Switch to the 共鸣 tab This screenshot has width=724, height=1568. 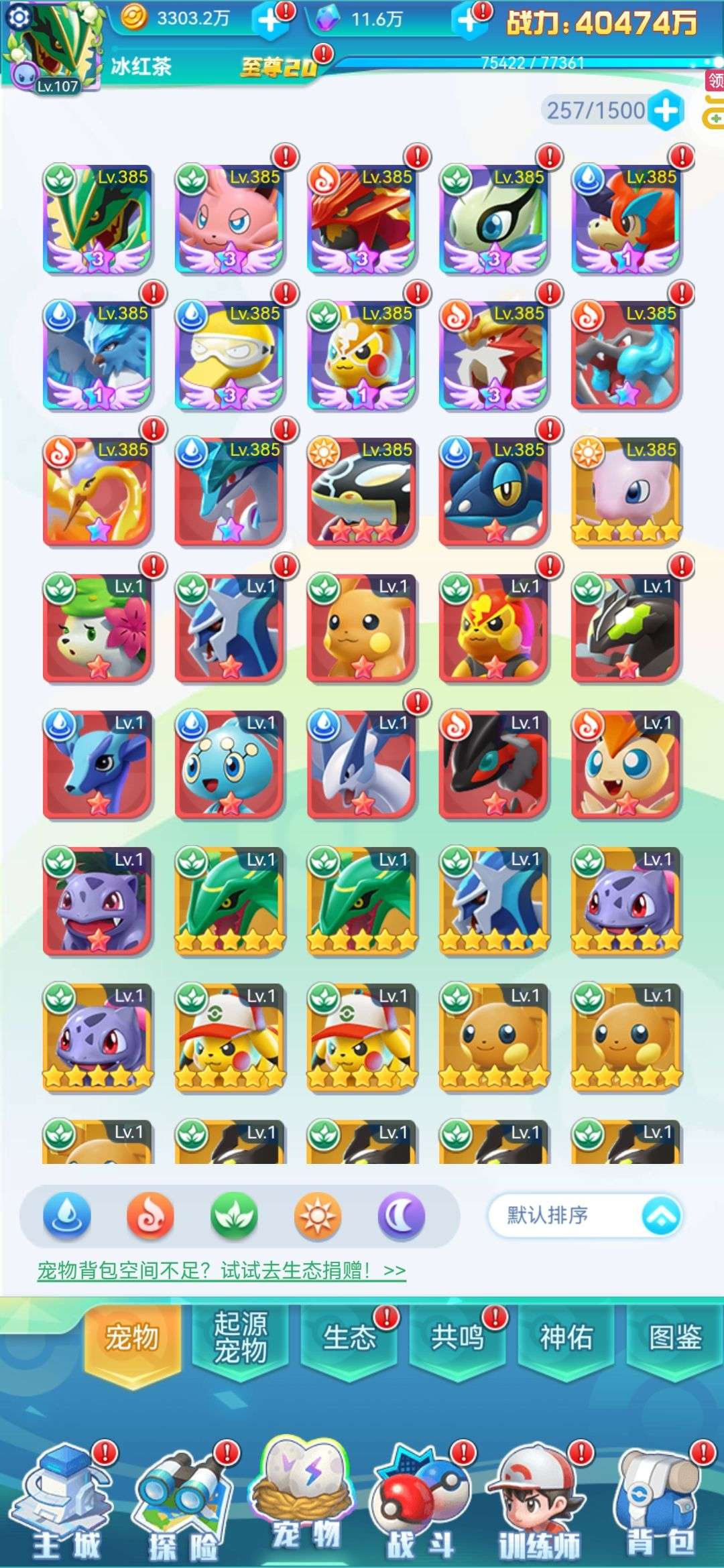pyautogui.click(x=457, y=1338)
